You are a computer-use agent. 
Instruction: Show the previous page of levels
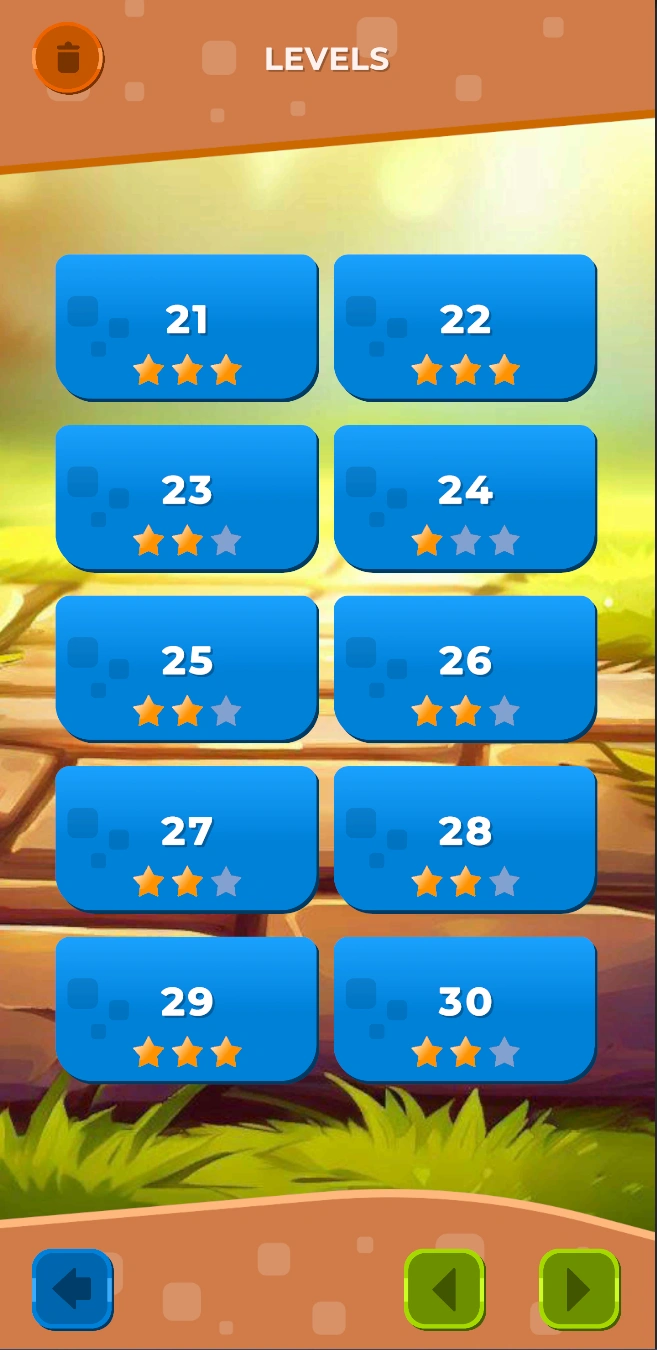(444, 1289)
